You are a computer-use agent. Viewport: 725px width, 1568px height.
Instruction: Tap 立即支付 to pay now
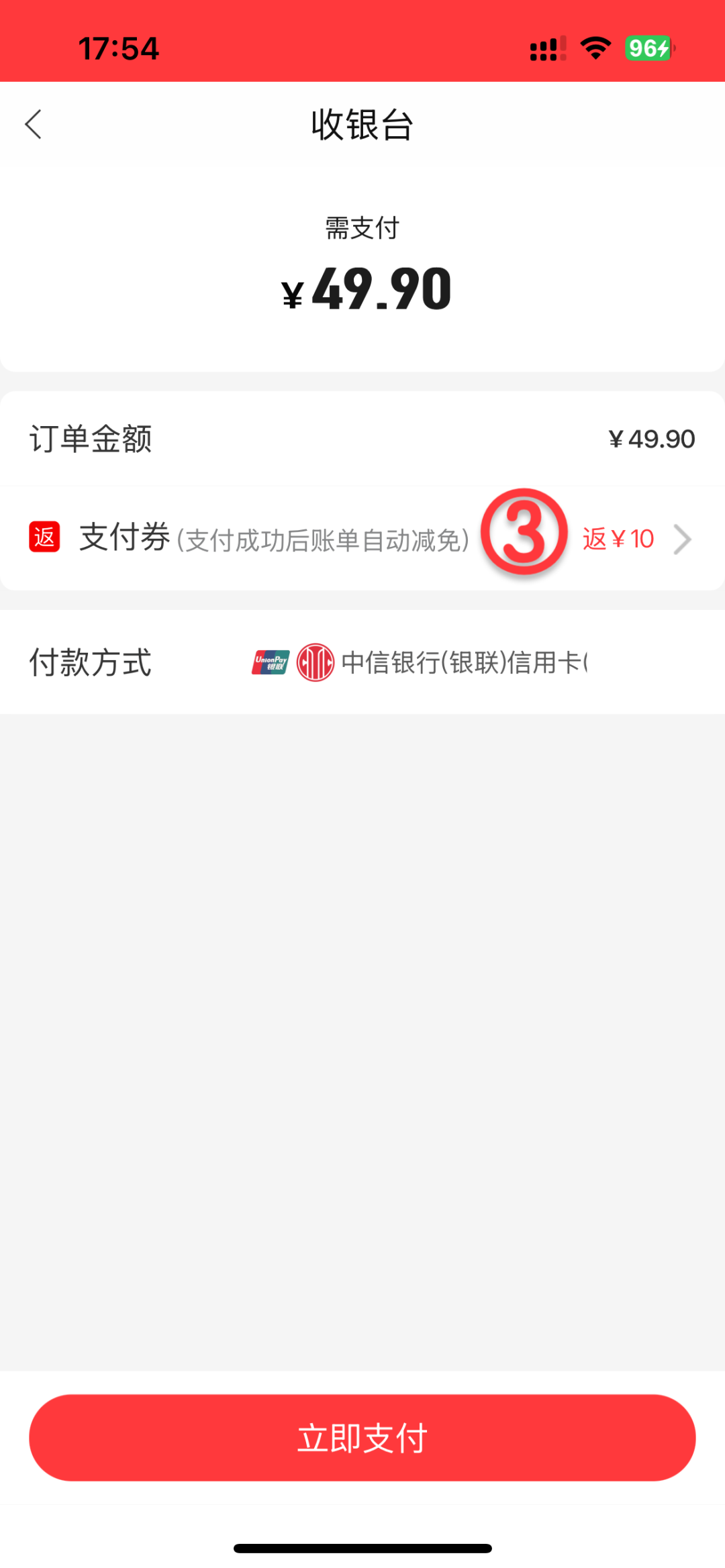(362, 1438)
